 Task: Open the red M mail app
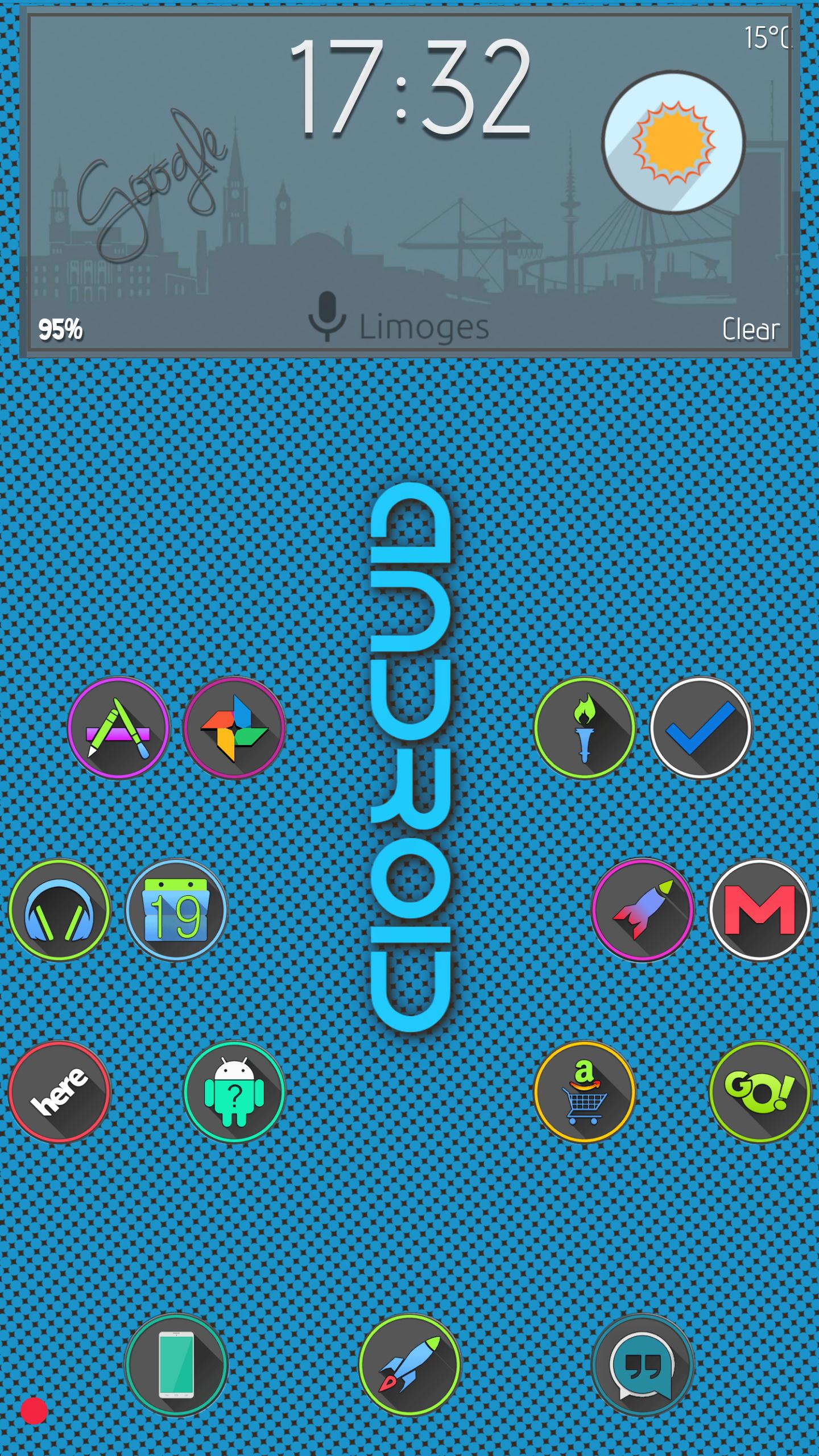(x=759, y=909)
